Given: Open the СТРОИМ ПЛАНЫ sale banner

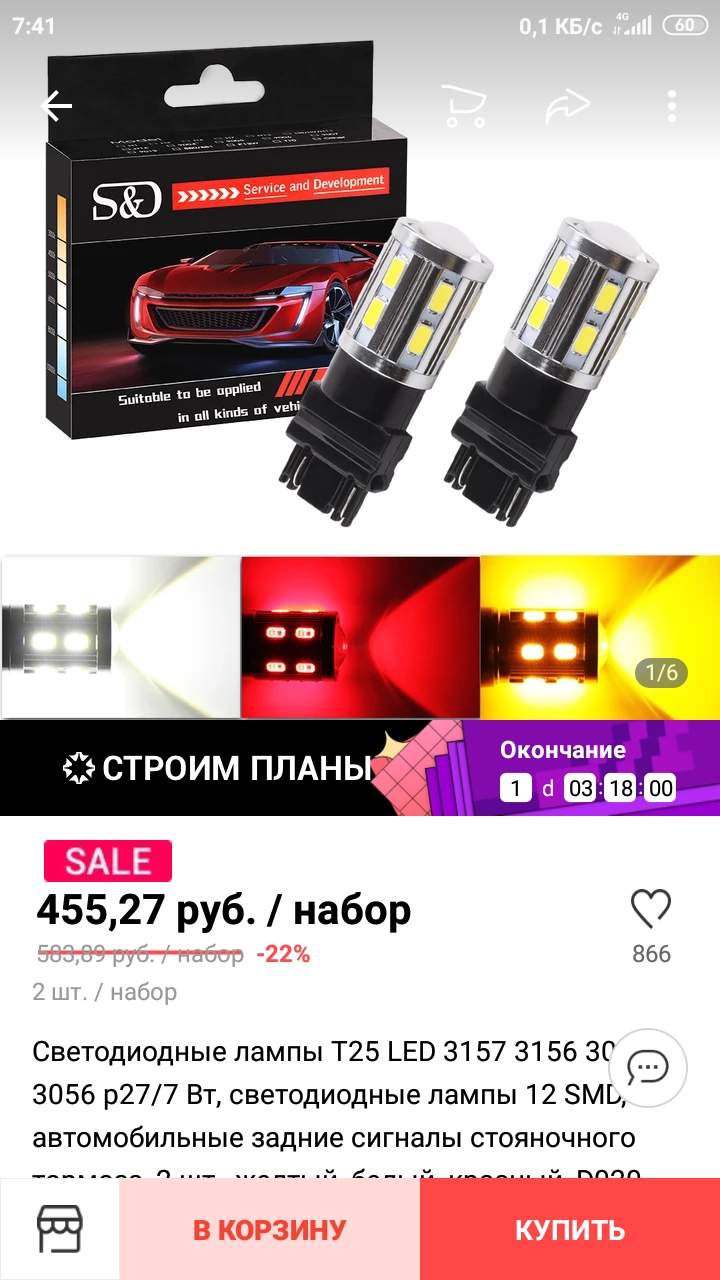Looking at the screenshot, I should point(360,768).
